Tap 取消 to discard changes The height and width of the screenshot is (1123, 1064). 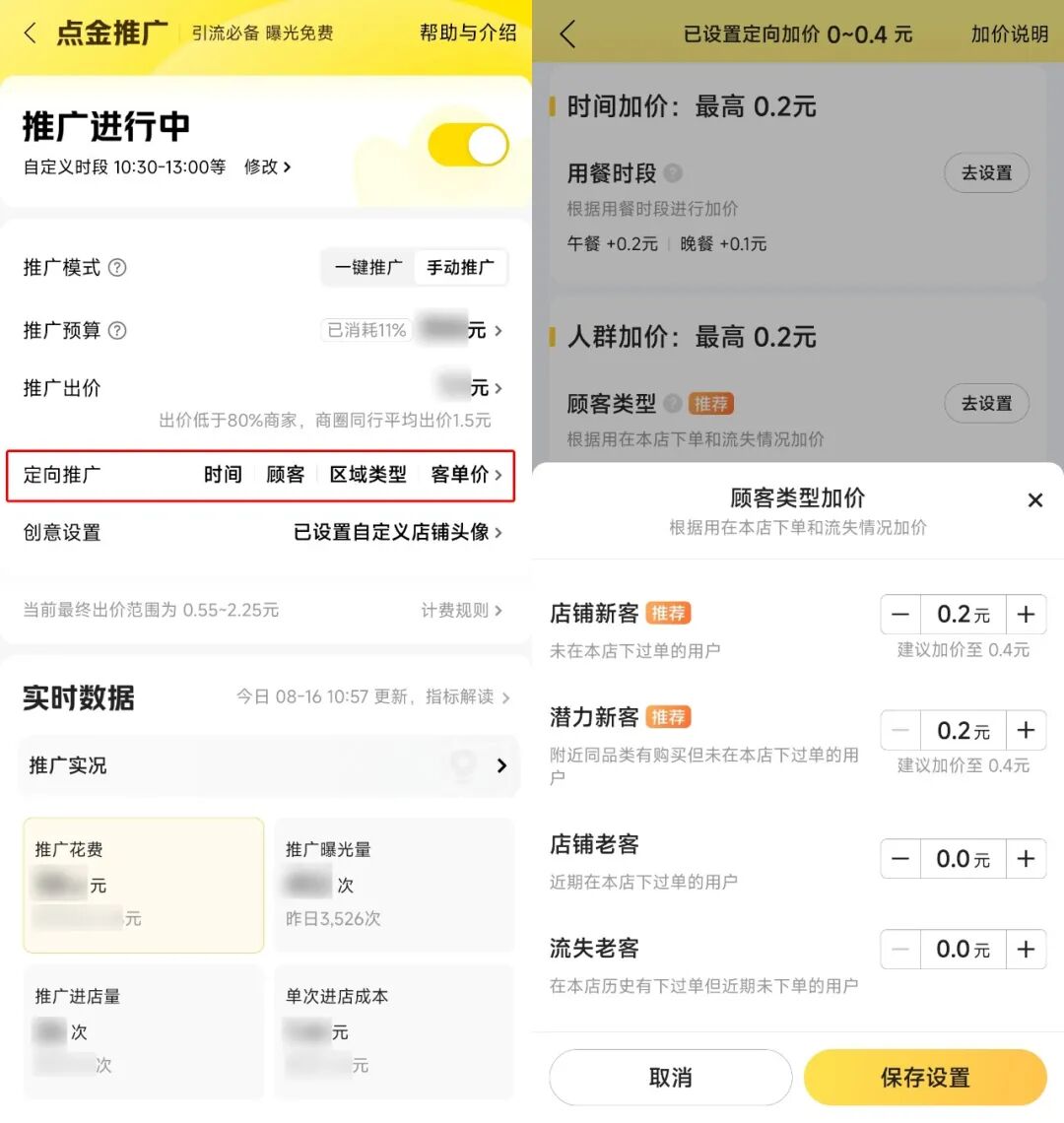tap(670, 1078)
